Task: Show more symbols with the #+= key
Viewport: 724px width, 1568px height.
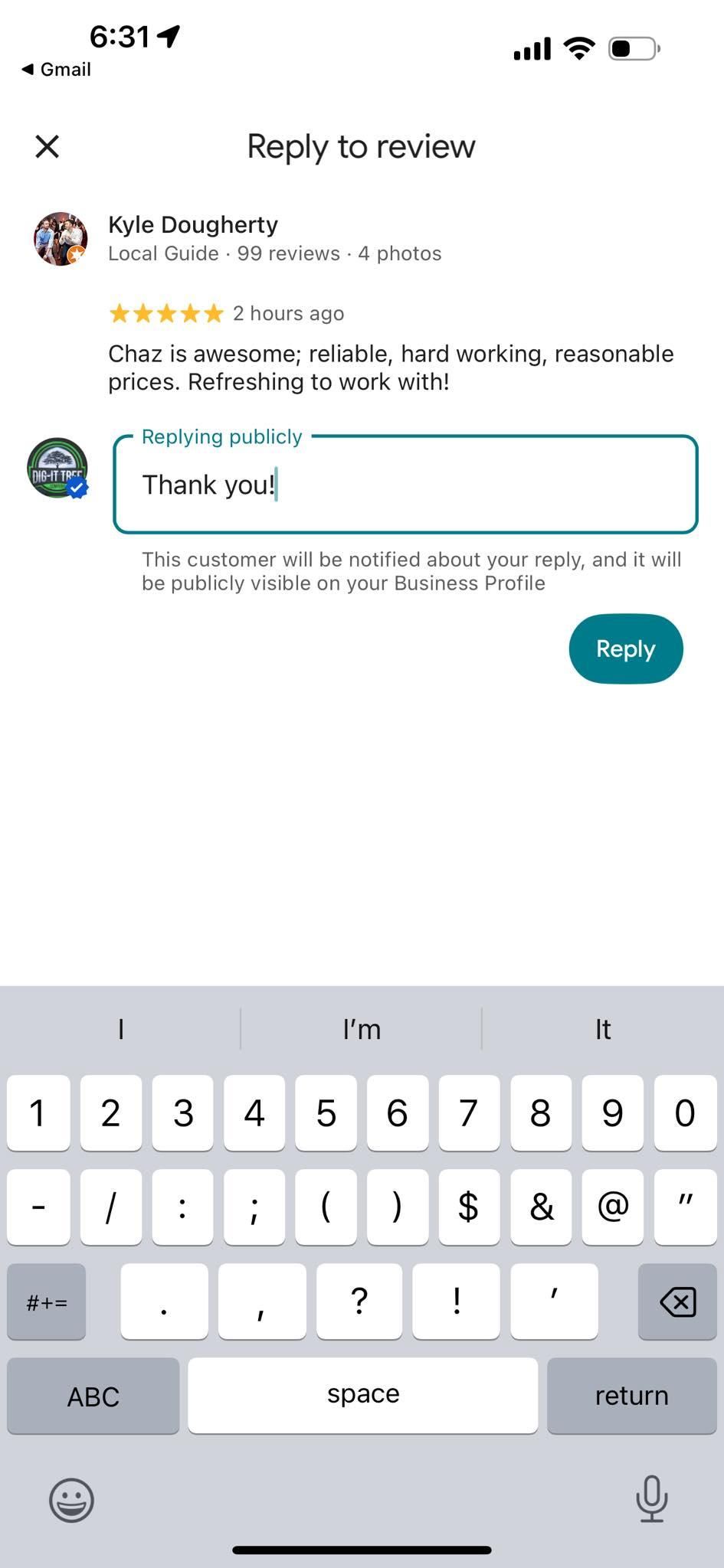Action: click(47, 1302)
